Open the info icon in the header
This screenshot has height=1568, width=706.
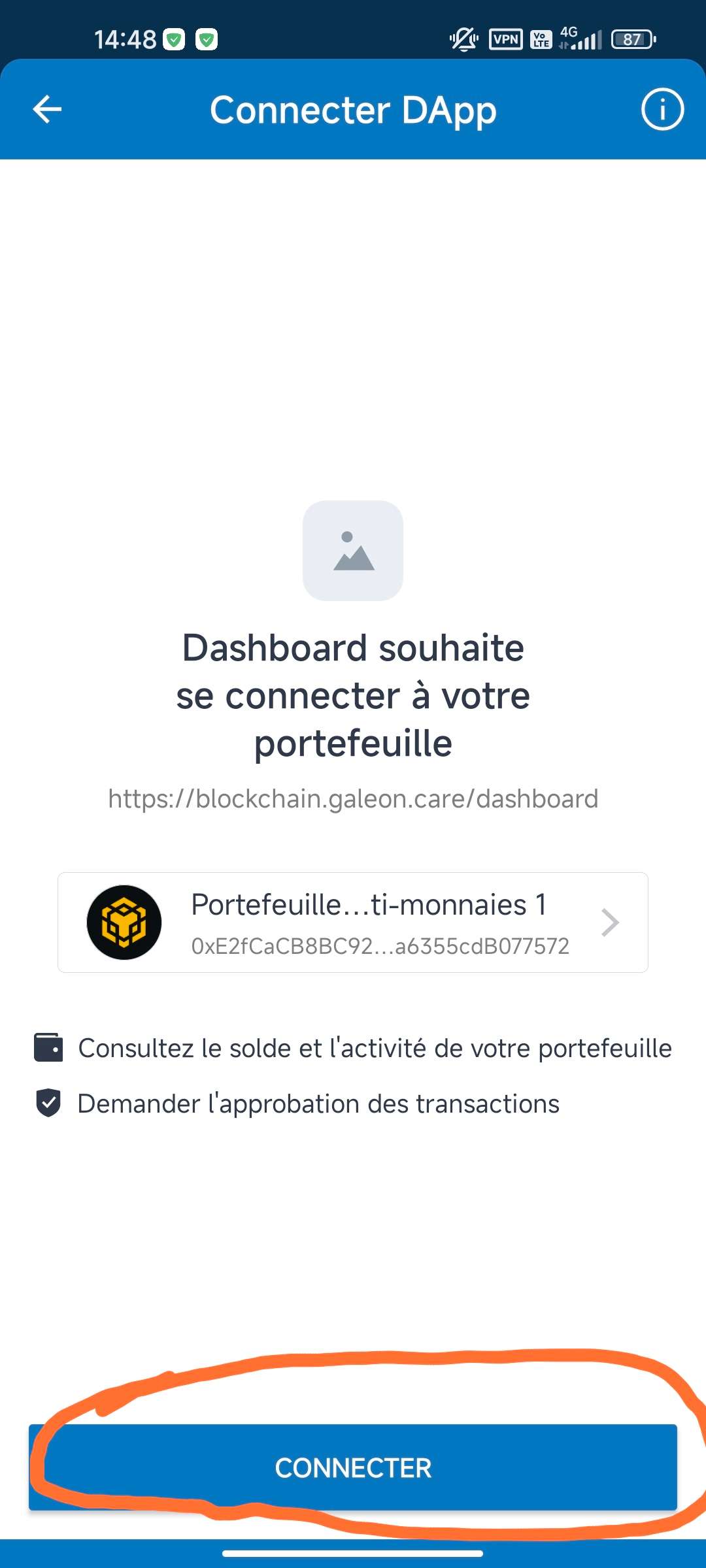(662, 109)
